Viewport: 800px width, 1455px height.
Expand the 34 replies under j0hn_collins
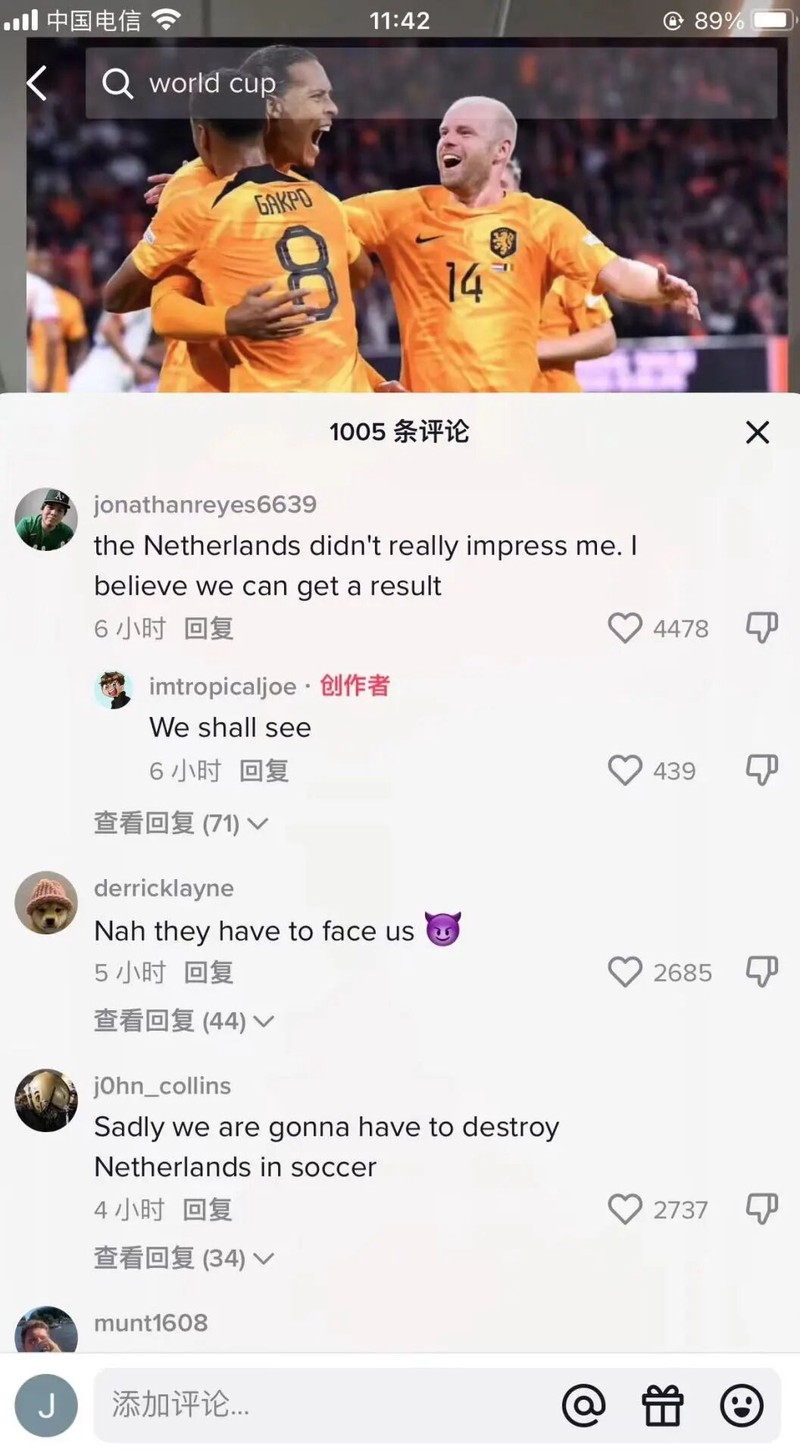point(183,1258)
